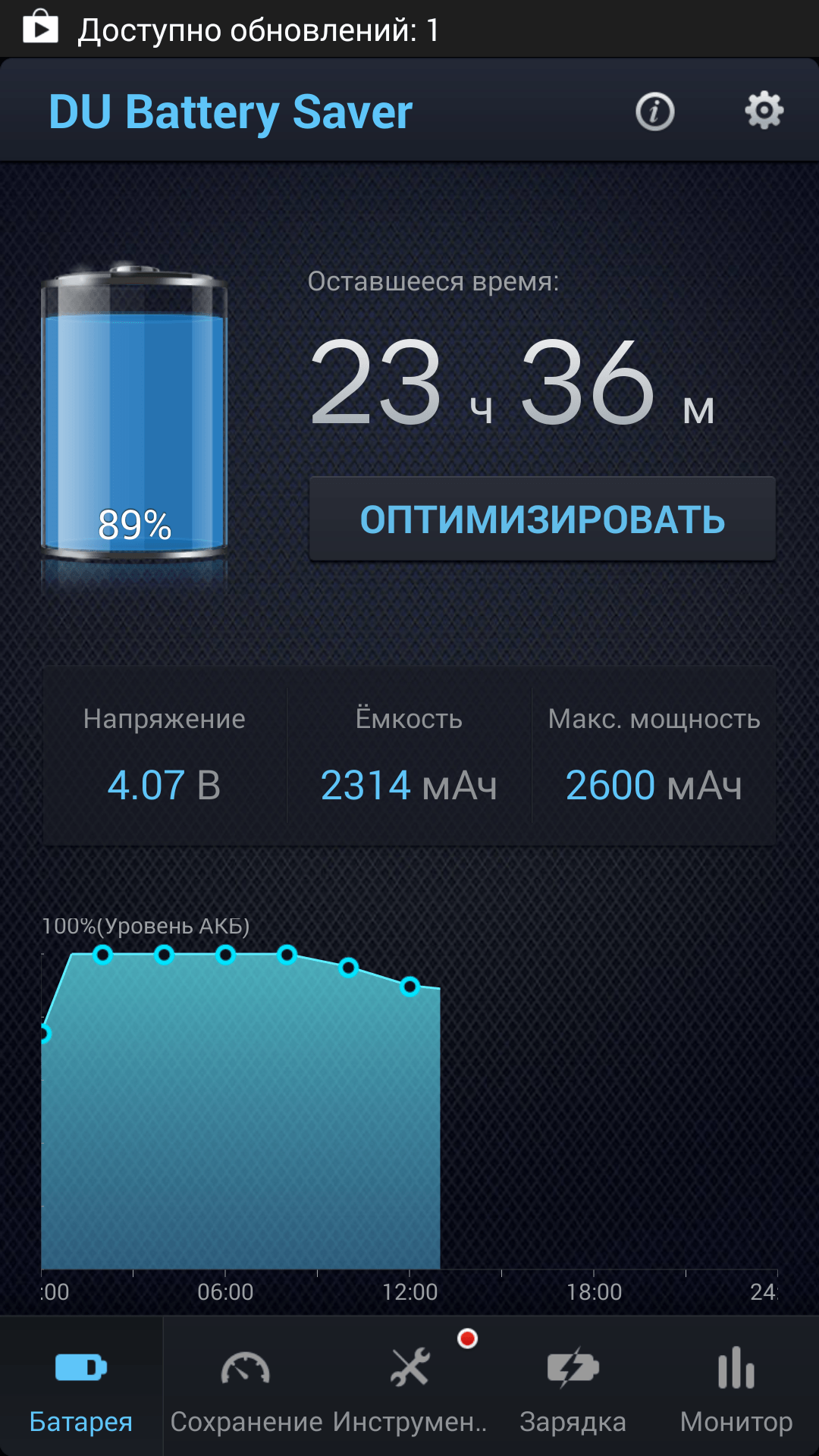
Task: Select the Батарея tab
Action: click(81, 1386)
